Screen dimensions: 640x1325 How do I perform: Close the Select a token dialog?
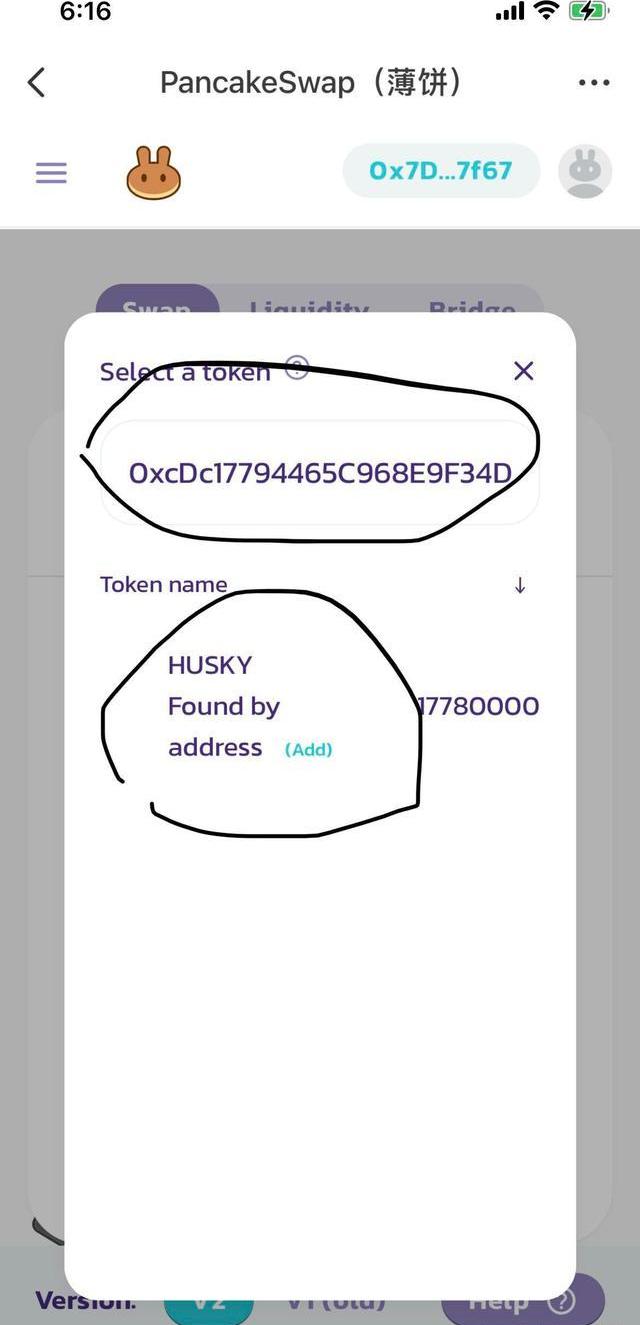click(523, 371)
